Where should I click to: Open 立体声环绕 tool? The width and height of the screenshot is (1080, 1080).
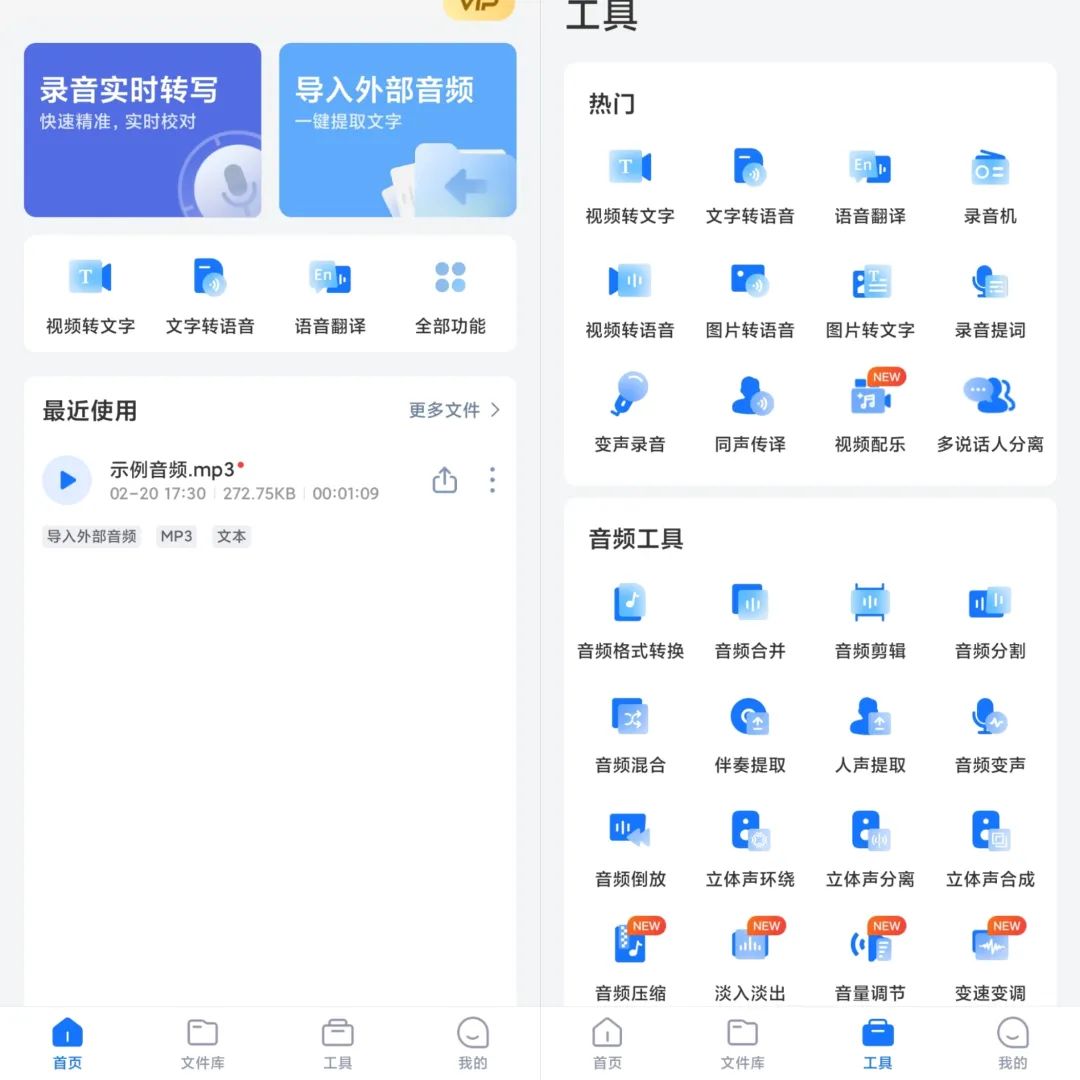coord(750,848)
